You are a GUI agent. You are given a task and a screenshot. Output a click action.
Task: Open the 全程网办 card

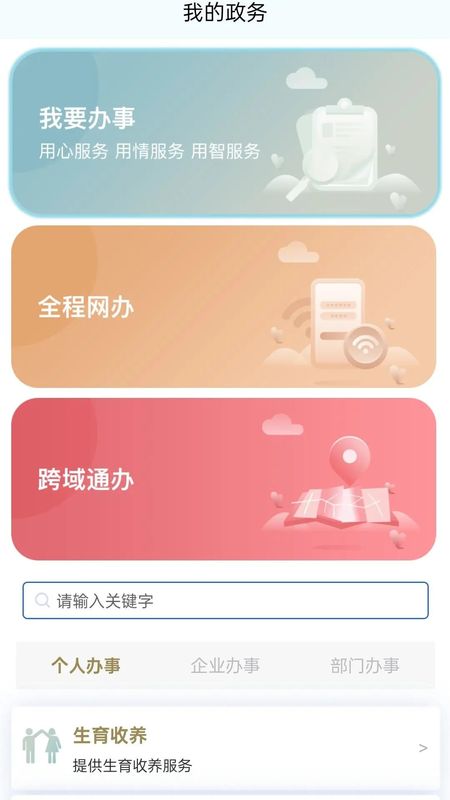pyautogui.click(x=223, y=307)
